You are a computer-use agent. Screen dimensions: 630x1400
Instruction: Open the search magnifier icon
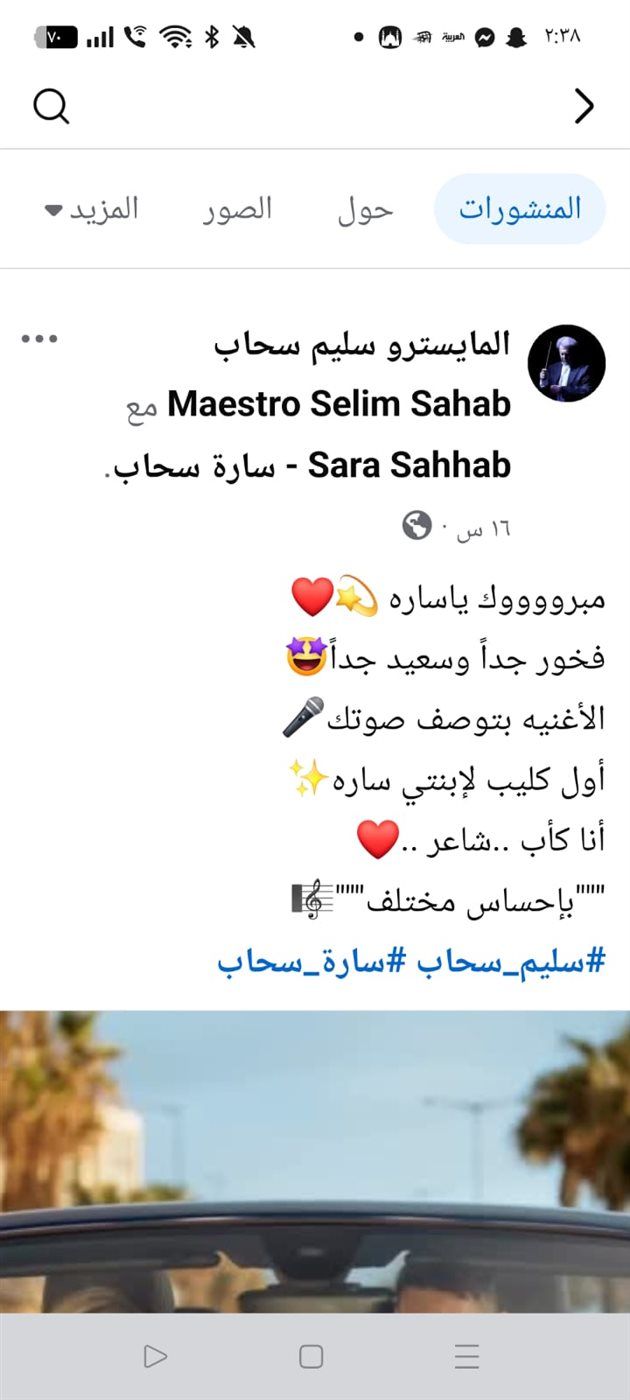coord(51,106)
